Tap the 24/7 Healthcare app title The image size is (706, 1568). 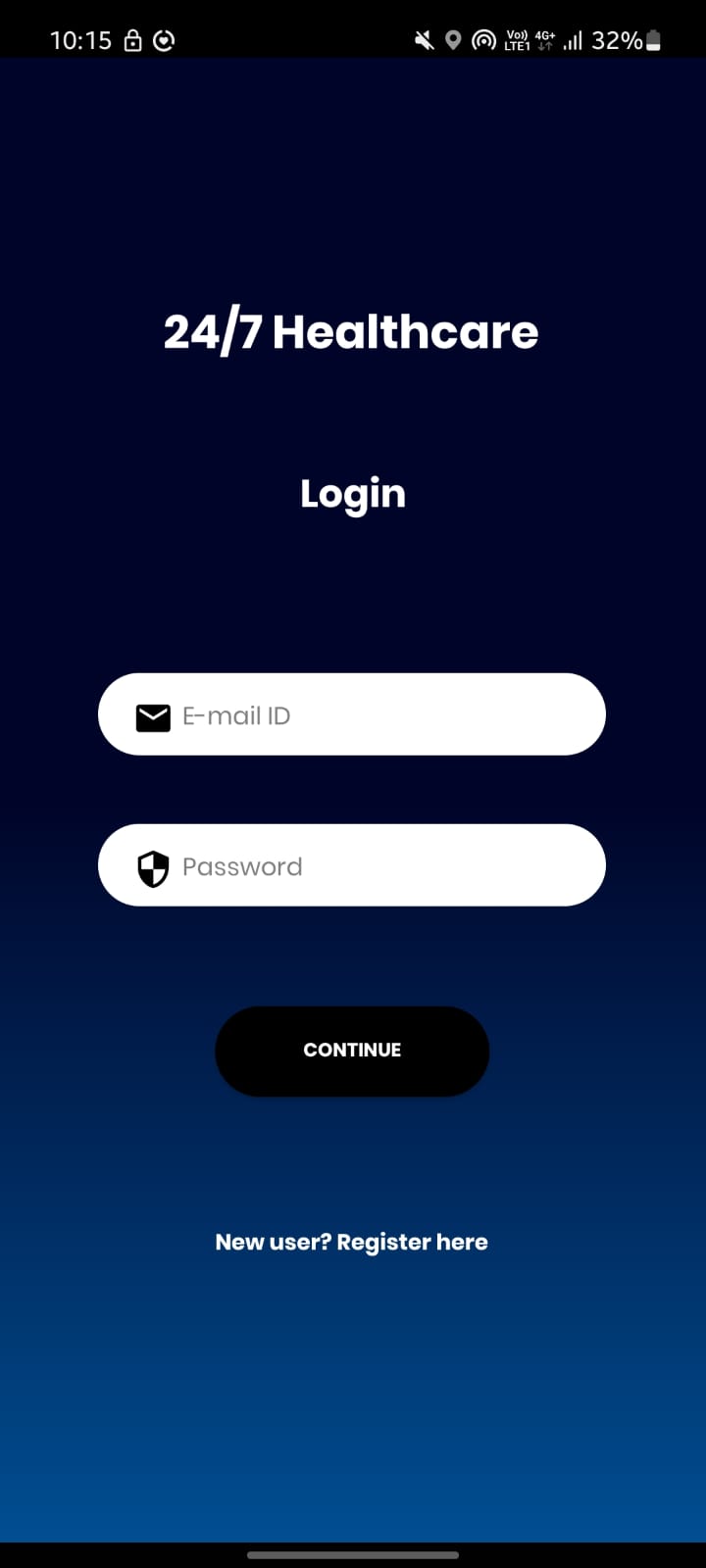(351, 332)
